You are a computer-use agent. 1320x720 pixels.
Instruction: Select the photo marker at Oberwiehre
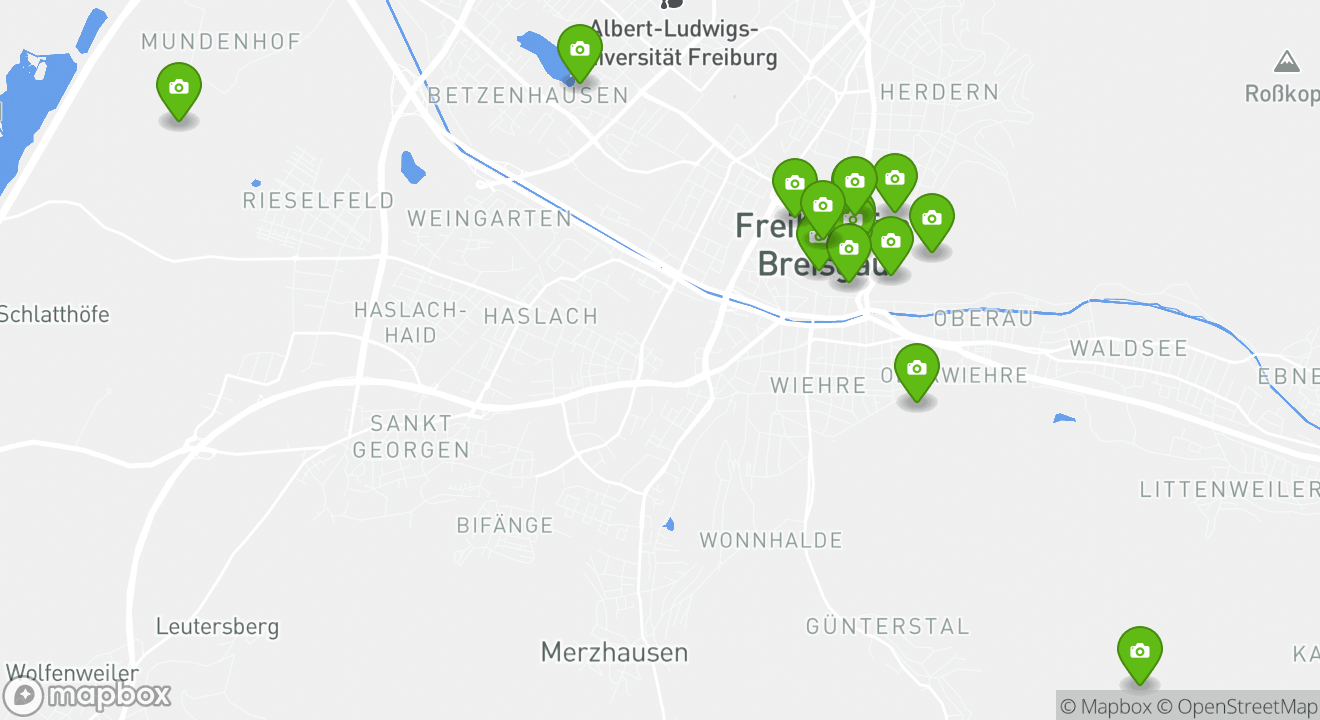tap(917, 369)
